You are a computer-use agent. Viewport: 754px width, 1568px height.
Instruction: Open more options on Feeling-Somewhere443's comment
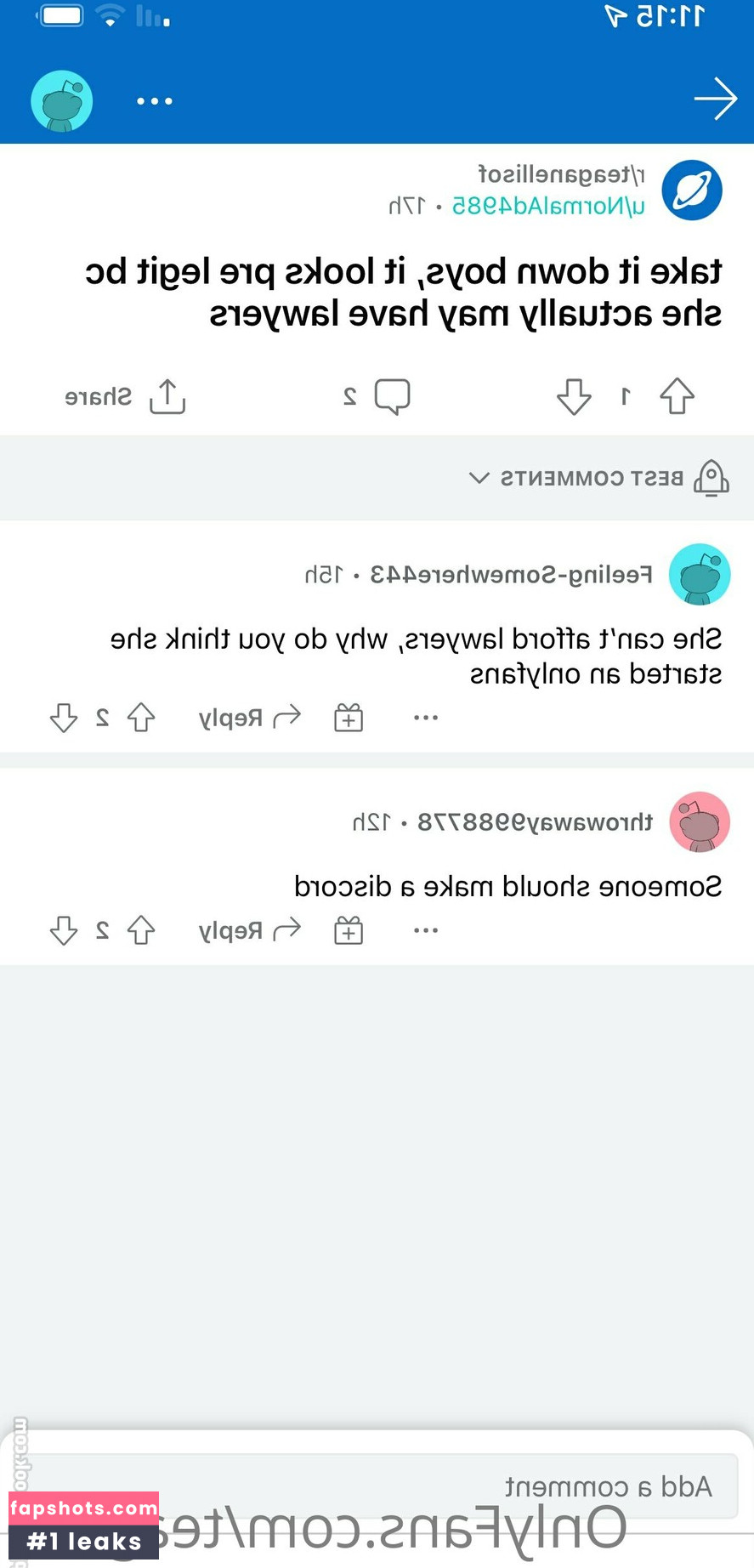(426, 718)
